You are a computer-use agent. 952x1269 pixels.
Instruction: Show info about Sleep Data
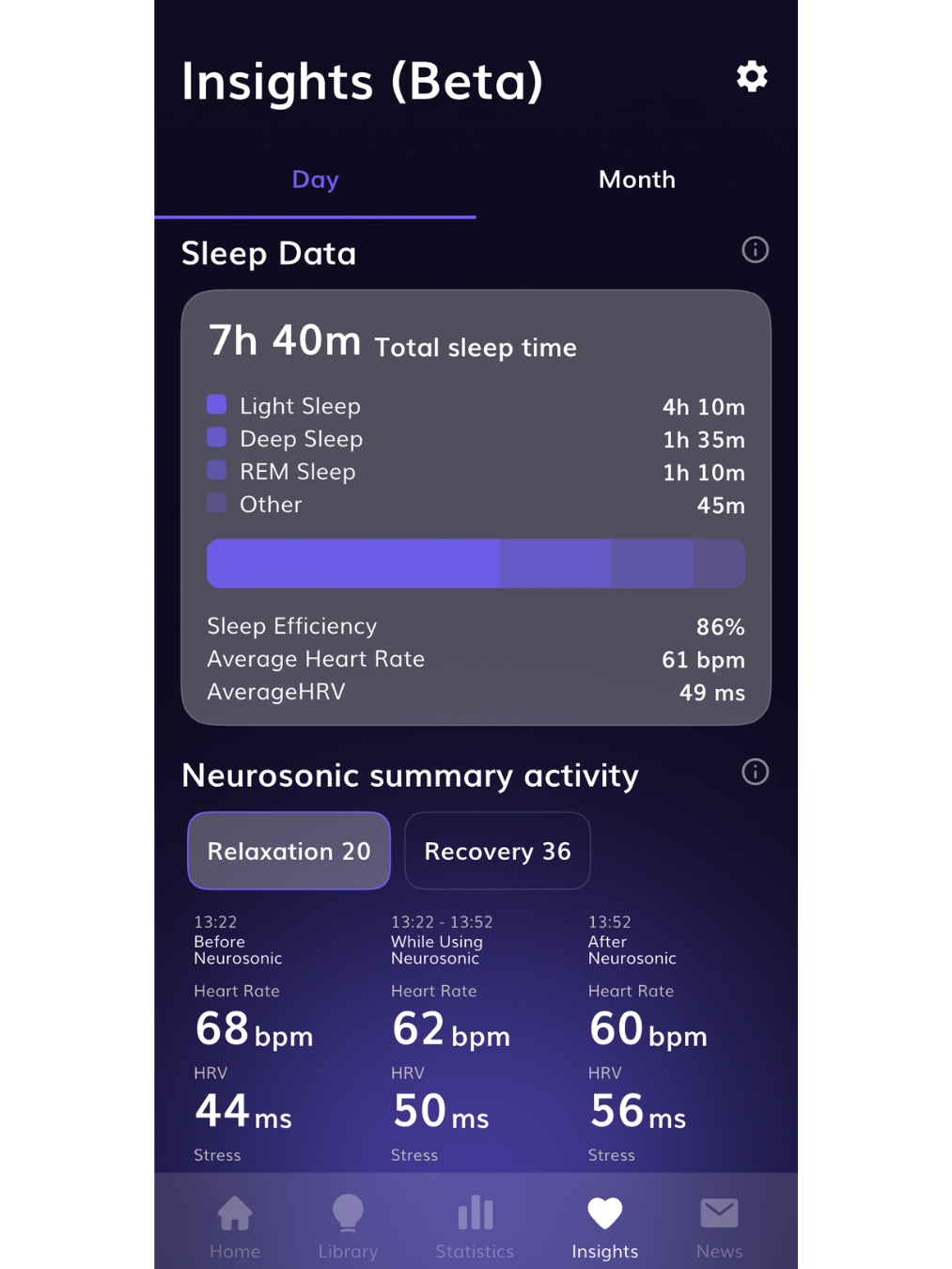pos(755,250)
